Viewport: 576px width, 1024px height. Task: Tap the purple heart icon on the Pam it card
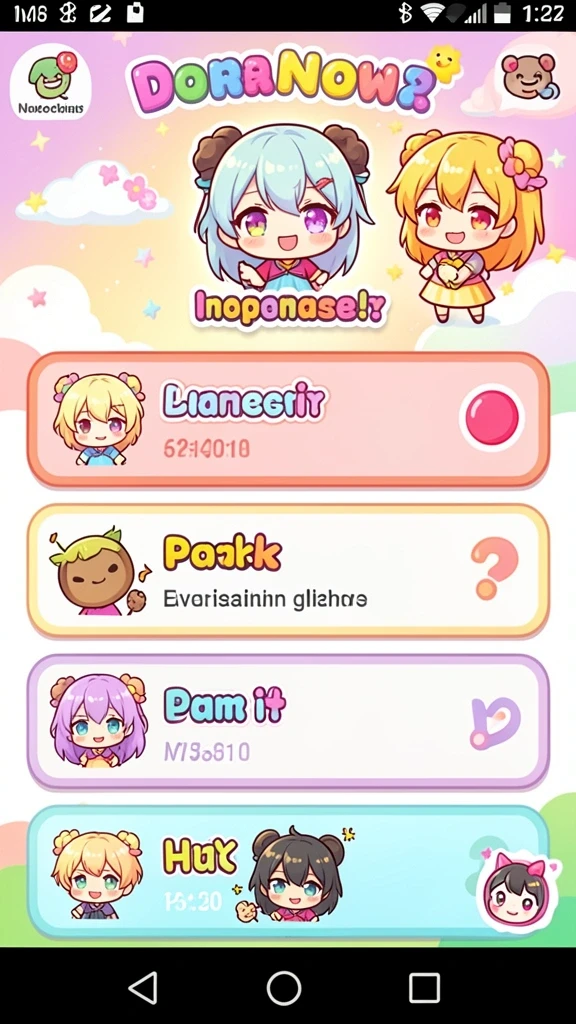pos(494,723)
